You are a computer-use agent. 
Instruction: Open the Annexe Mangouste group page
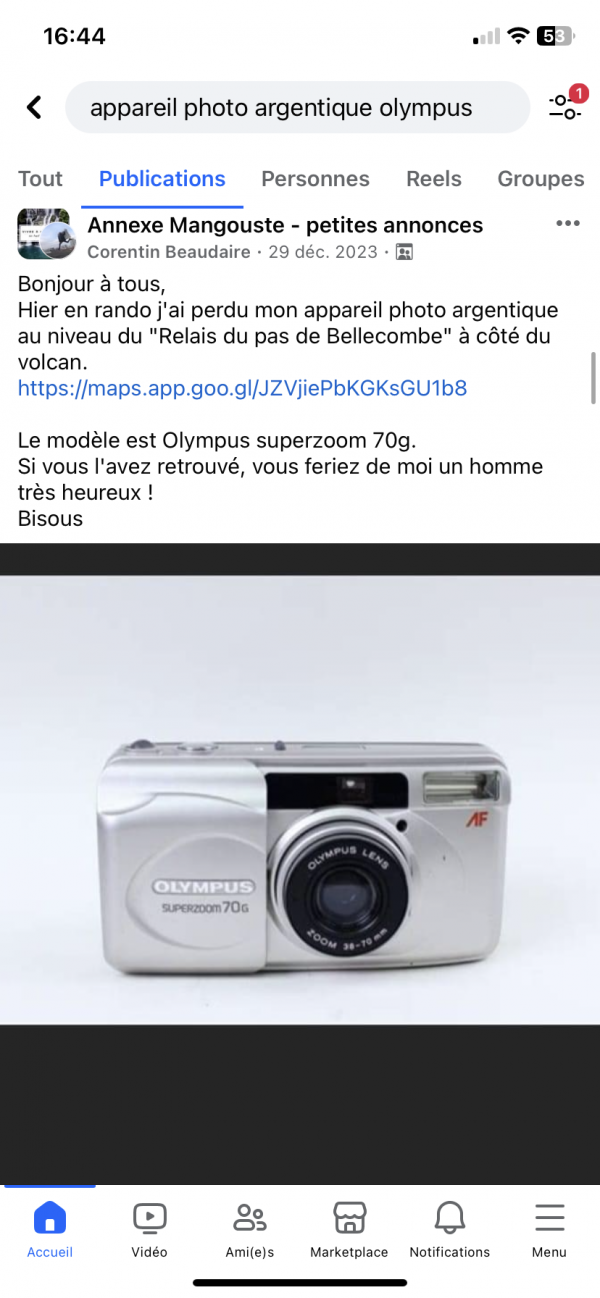tap(285, 225)
